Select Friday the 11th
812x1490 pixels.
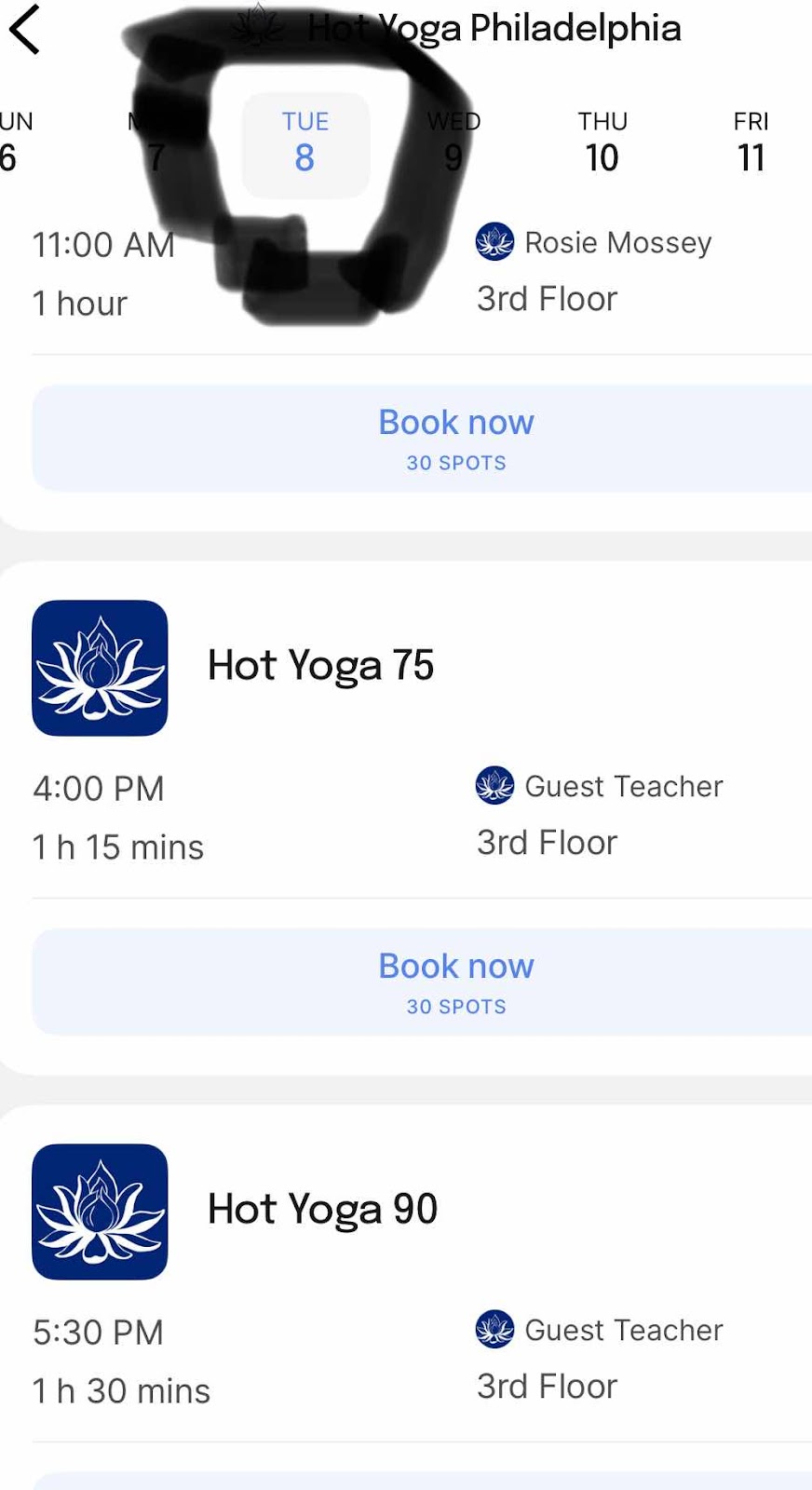[751, 142]
